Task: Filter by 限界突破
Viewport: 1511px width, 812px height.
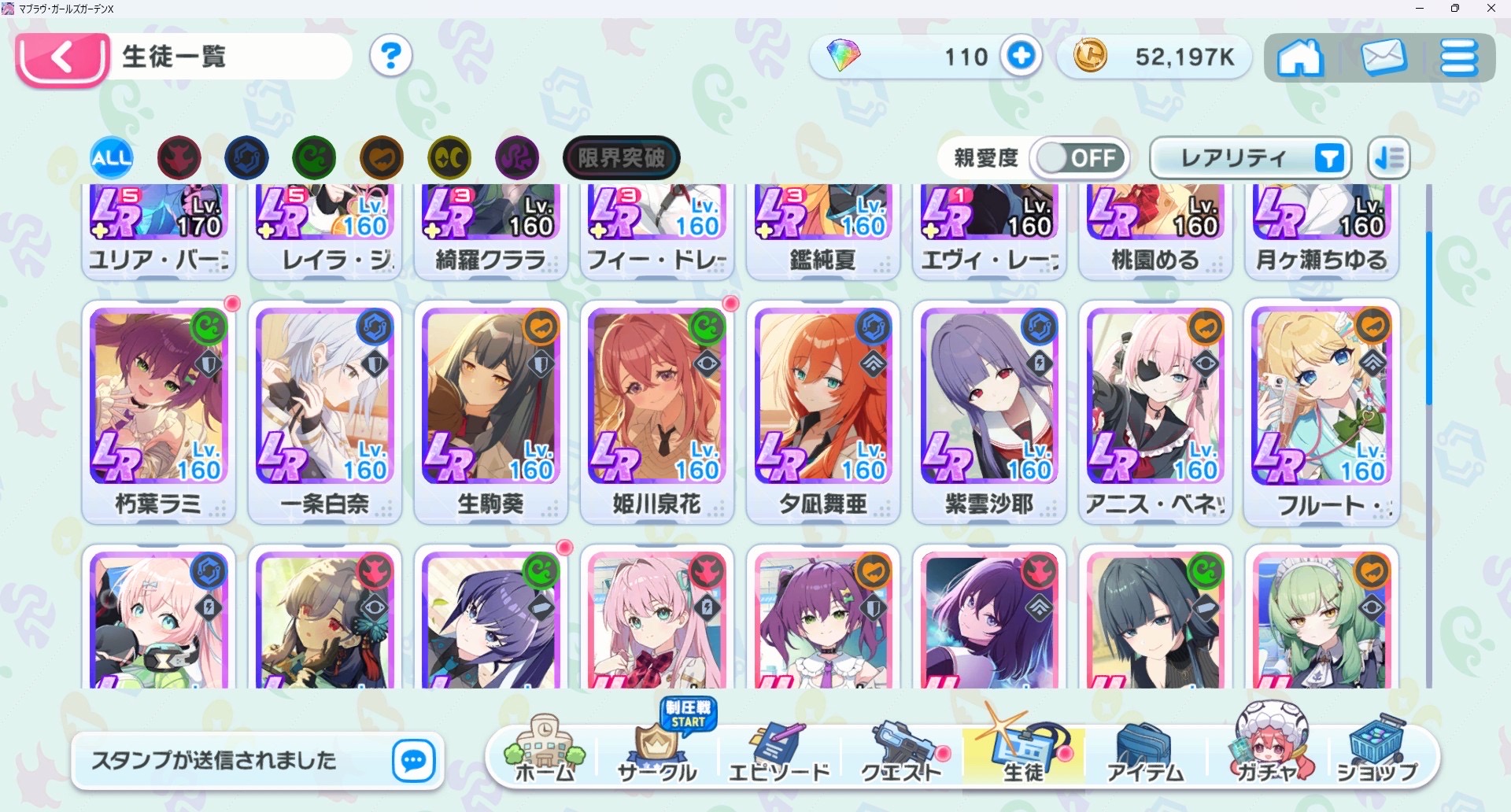Action: pos(621,158)
